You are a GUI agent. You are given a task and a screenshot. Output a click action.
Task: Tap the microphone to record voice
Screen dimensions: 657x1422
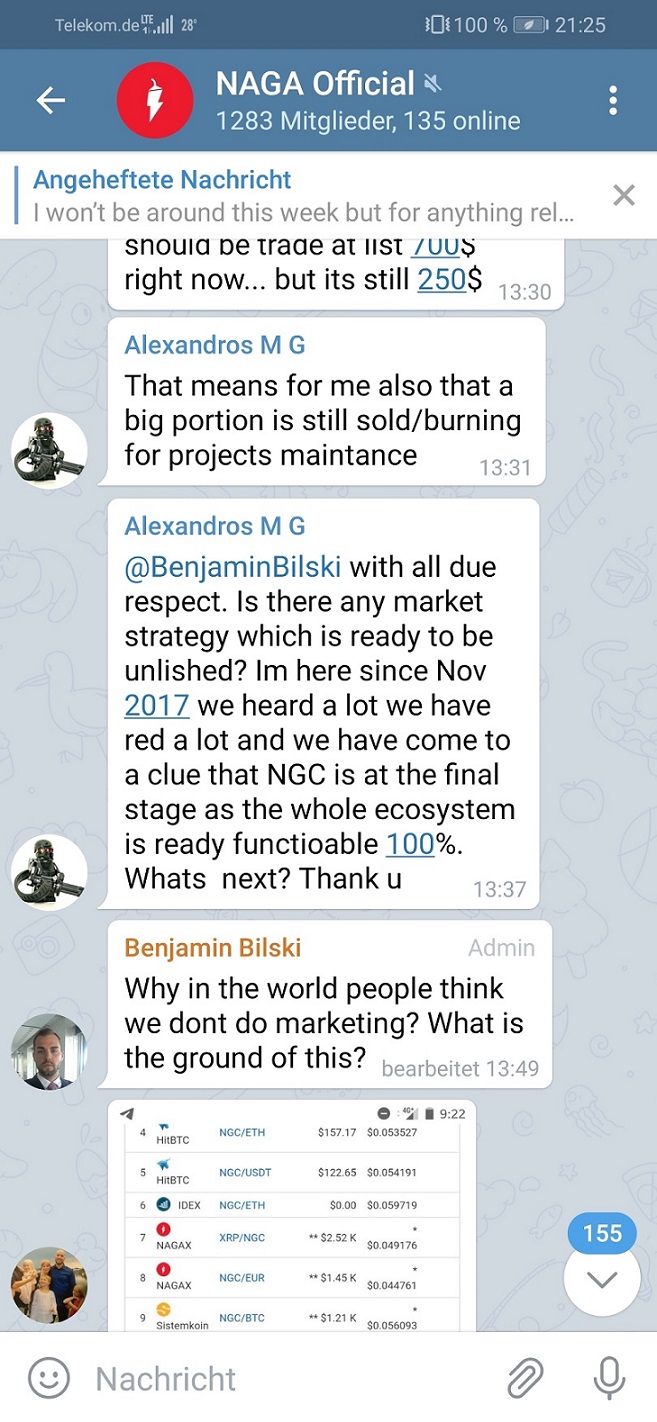pos(609,1379)
